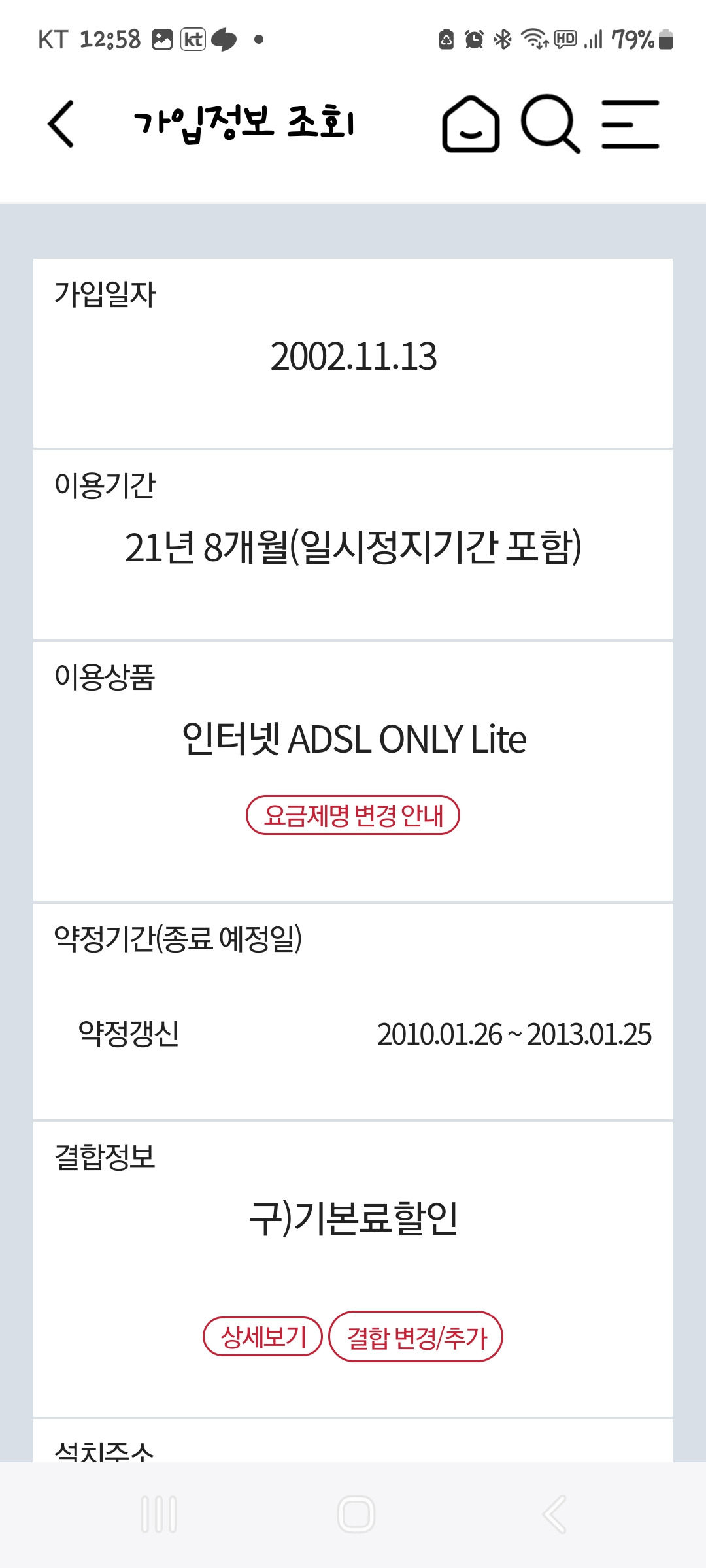The height and width of the screenshot is (1568, 706).
Task: Go back from 가입정보 조회 page
Action: point(61,123)
